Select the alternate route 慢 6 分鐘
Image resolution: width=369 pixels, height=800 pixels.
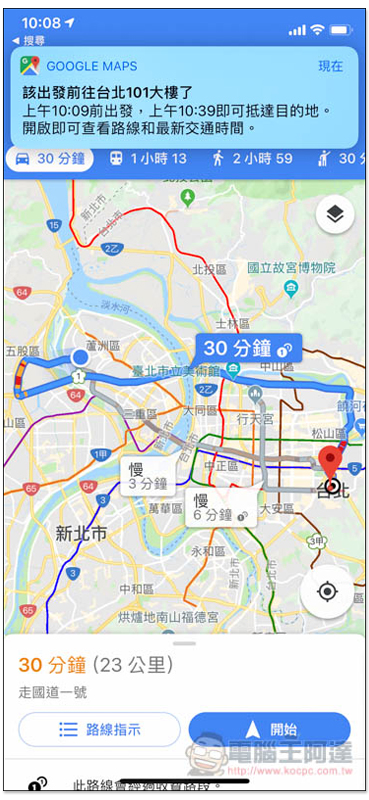click(221, 508)
